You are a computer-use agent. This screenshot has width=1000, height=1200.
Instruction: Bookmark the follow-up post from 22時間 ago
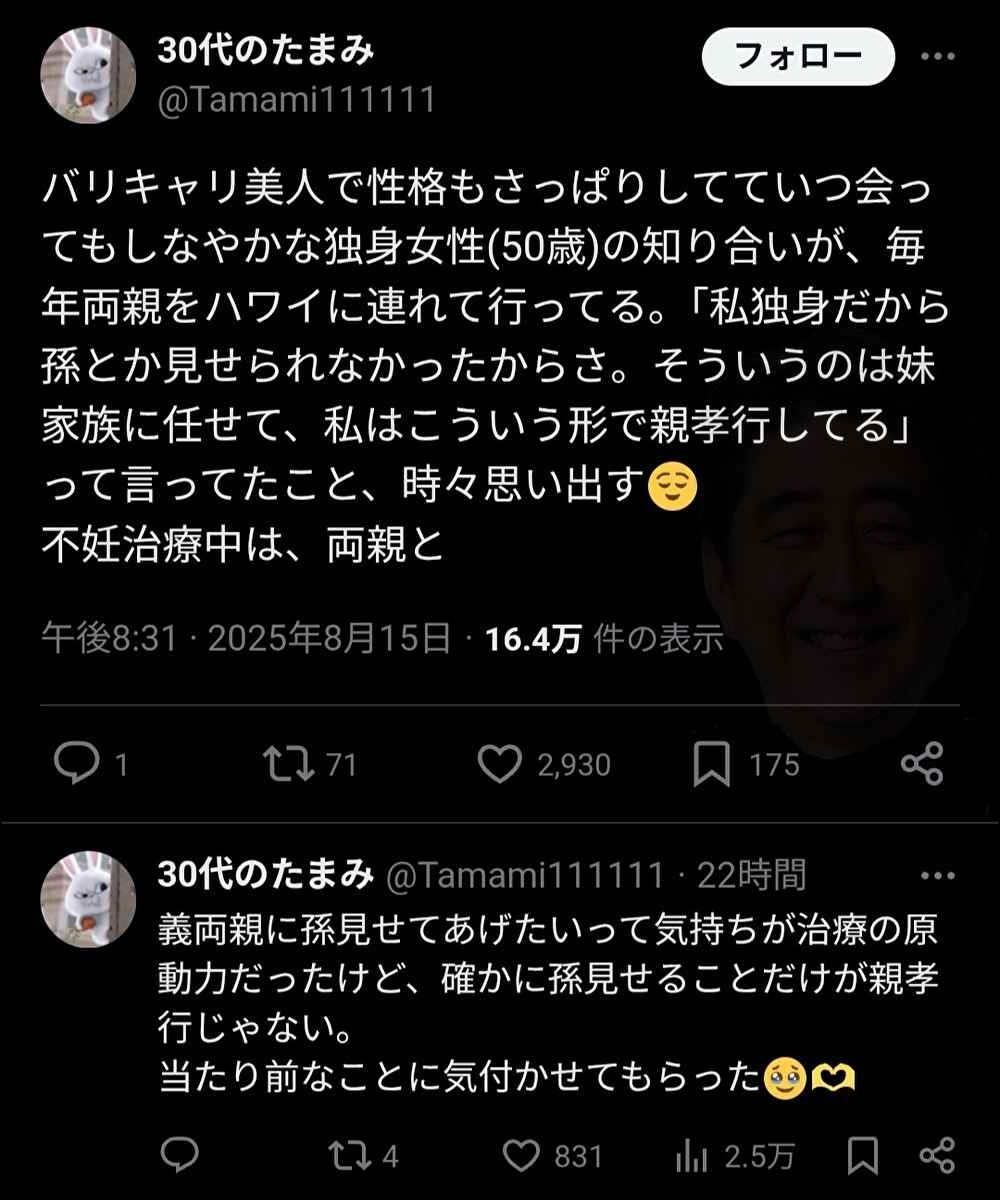862,1156
